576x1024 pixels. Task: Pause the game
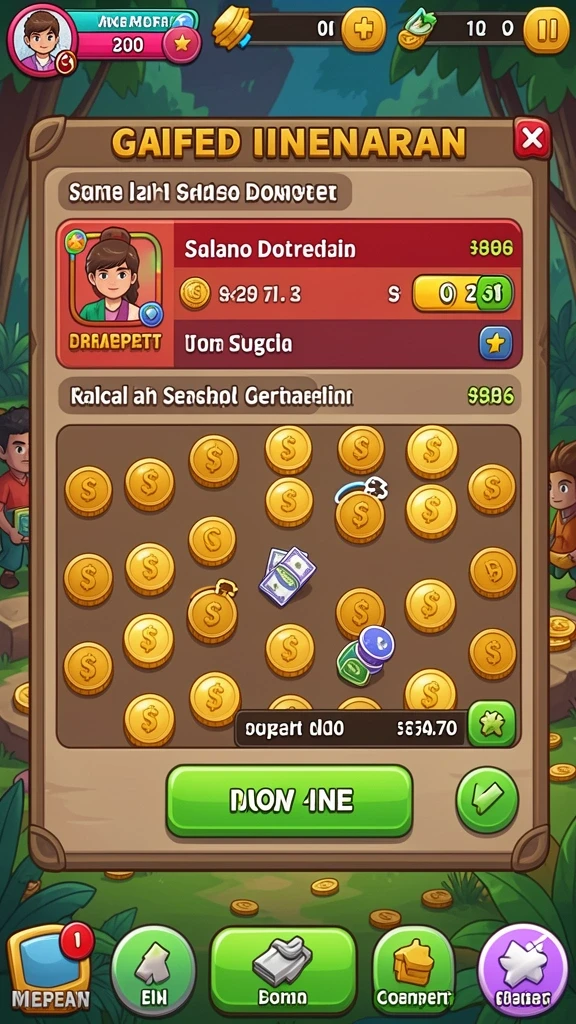(546, 29)
